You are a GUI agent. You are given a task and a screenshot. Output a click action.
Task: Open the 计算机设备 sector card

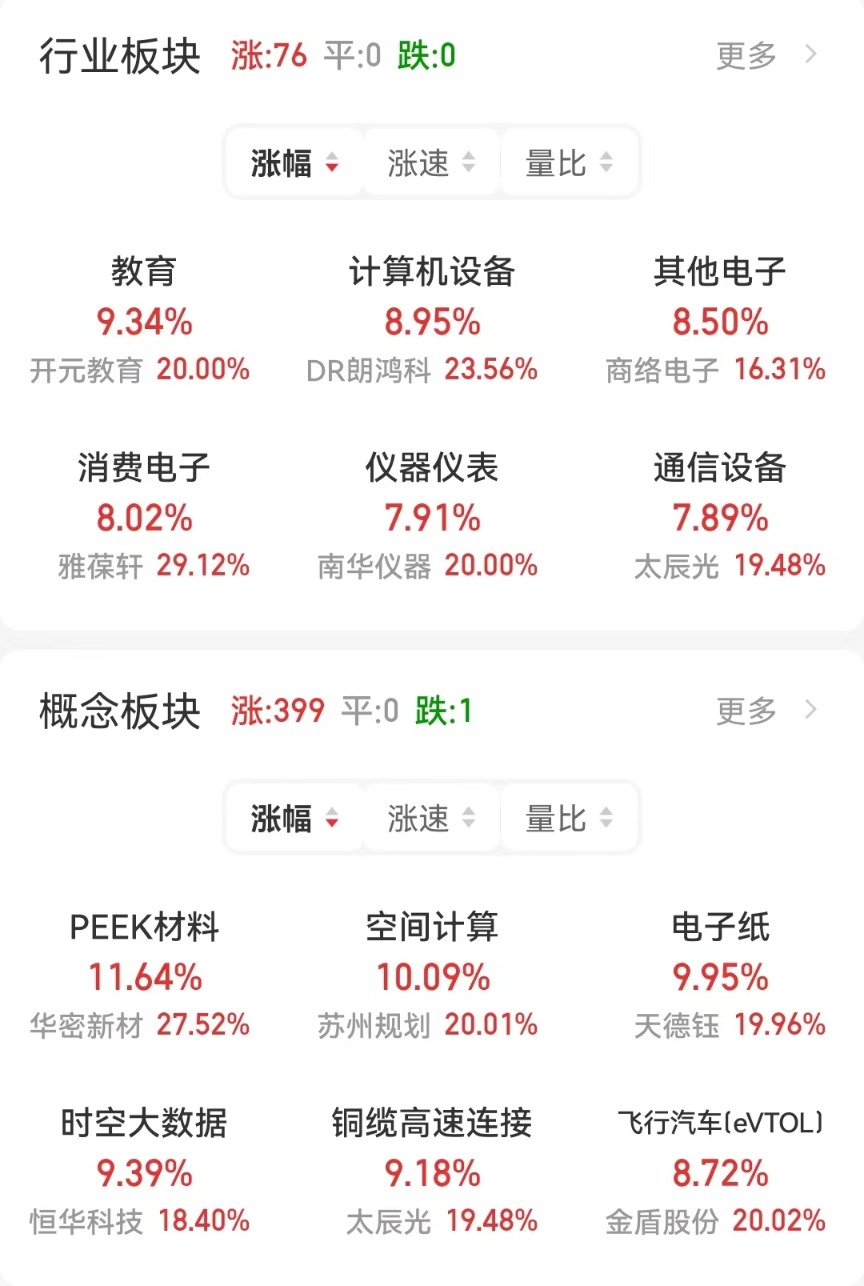[432, 320]
